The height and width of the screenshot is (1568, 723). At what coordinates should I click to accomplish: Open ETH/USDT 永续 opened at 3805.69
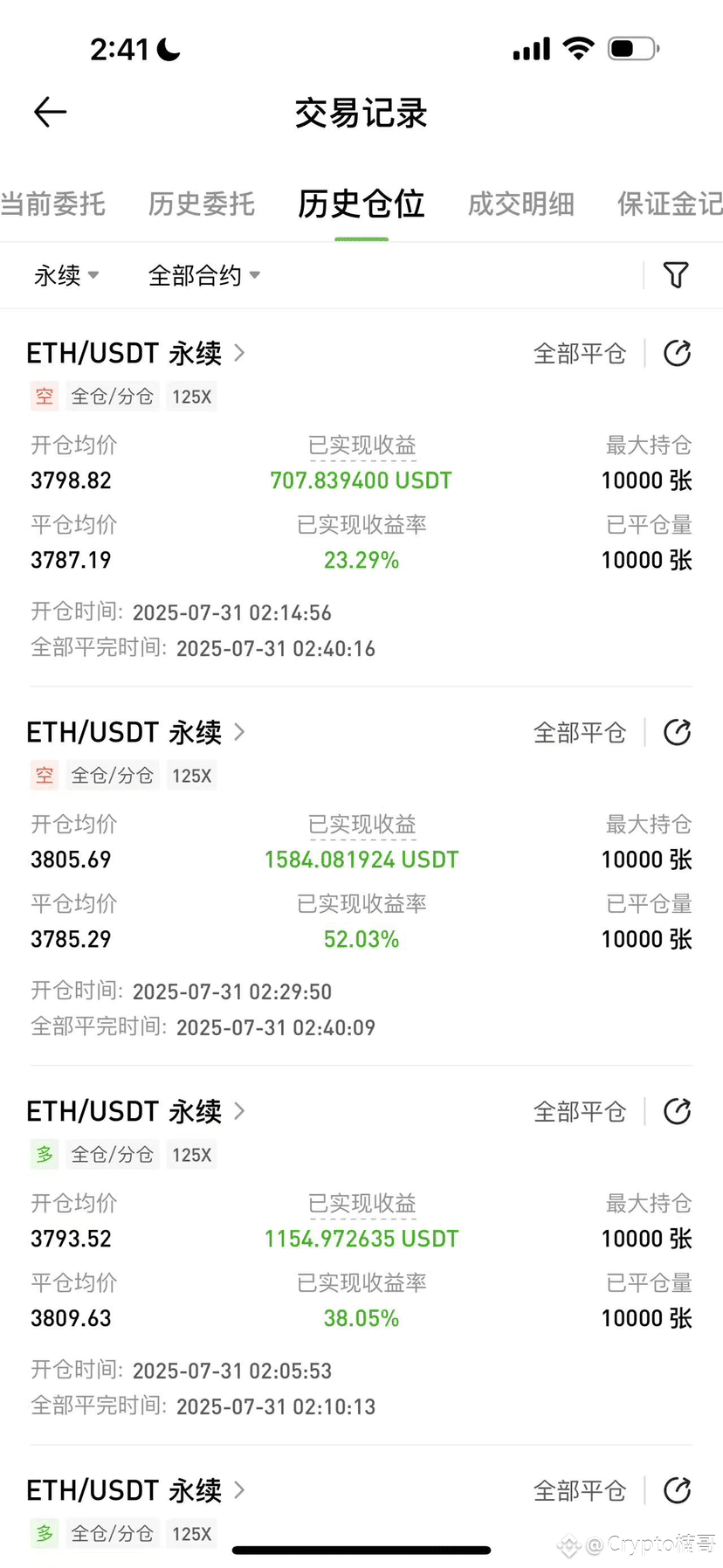click(x=136, y=733)
